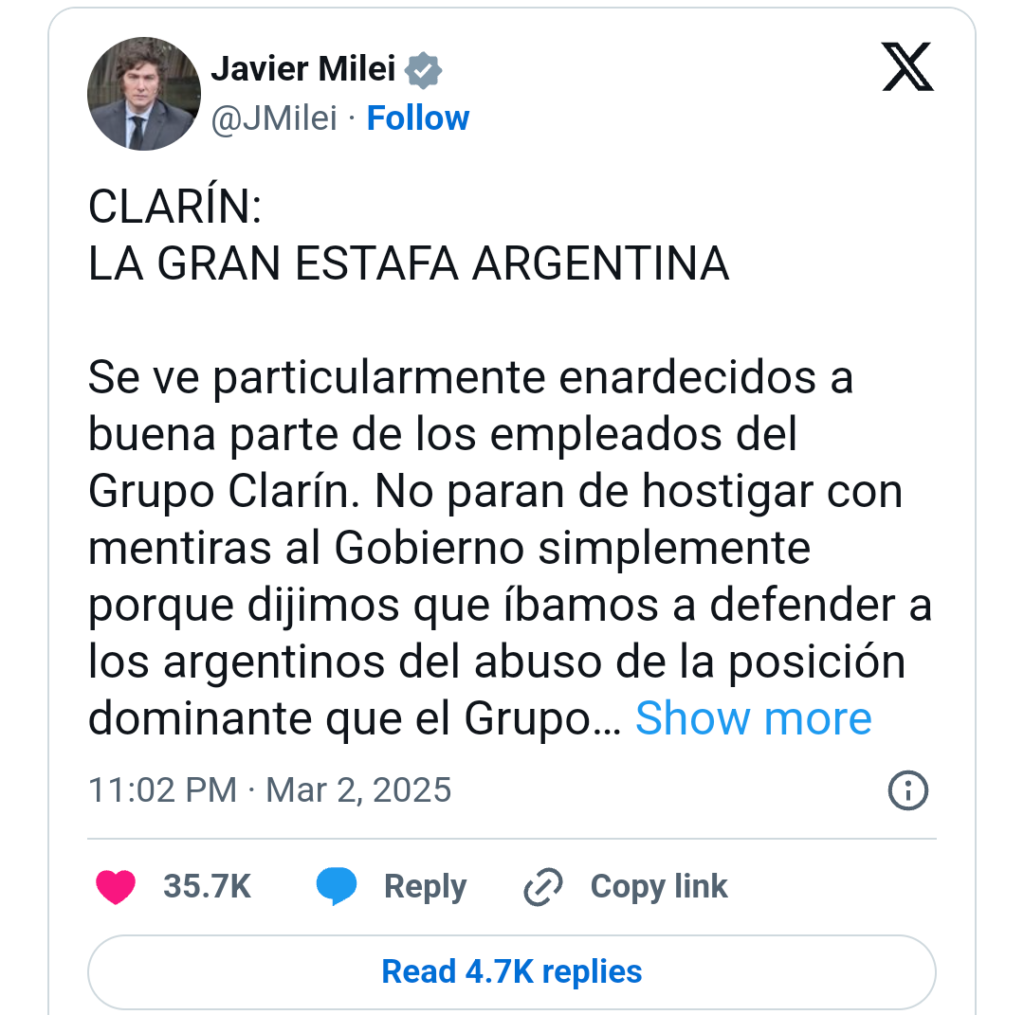Screen dimensions: 1024x1015
Task: Open the Javier Milei display name
Action: (x=303, y=69)
